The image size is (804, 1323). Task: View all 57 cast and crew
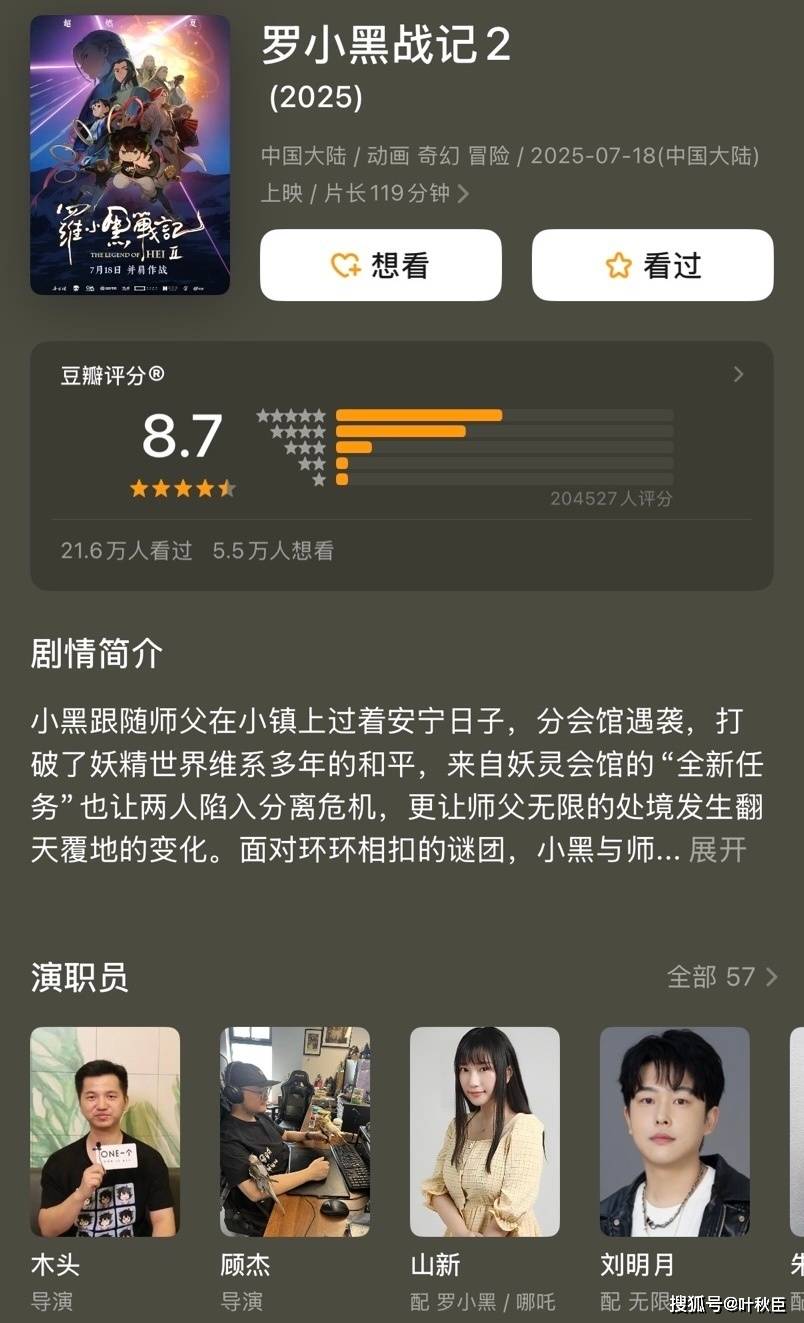pos(722,976)
